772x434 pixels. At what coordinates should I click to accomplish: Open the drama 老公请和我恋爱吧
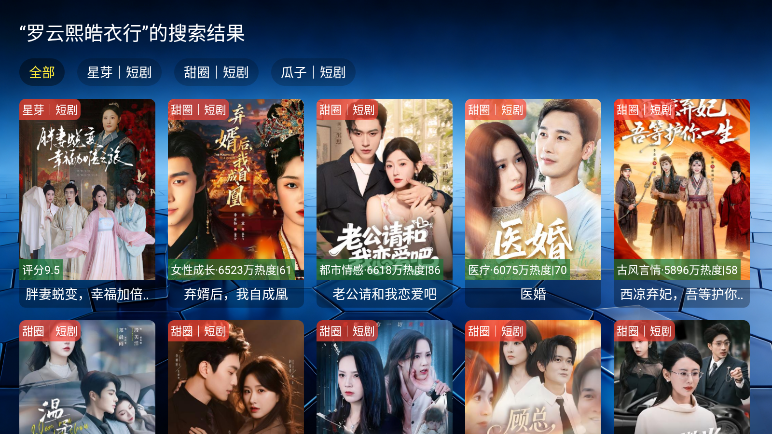pos(385,200)
